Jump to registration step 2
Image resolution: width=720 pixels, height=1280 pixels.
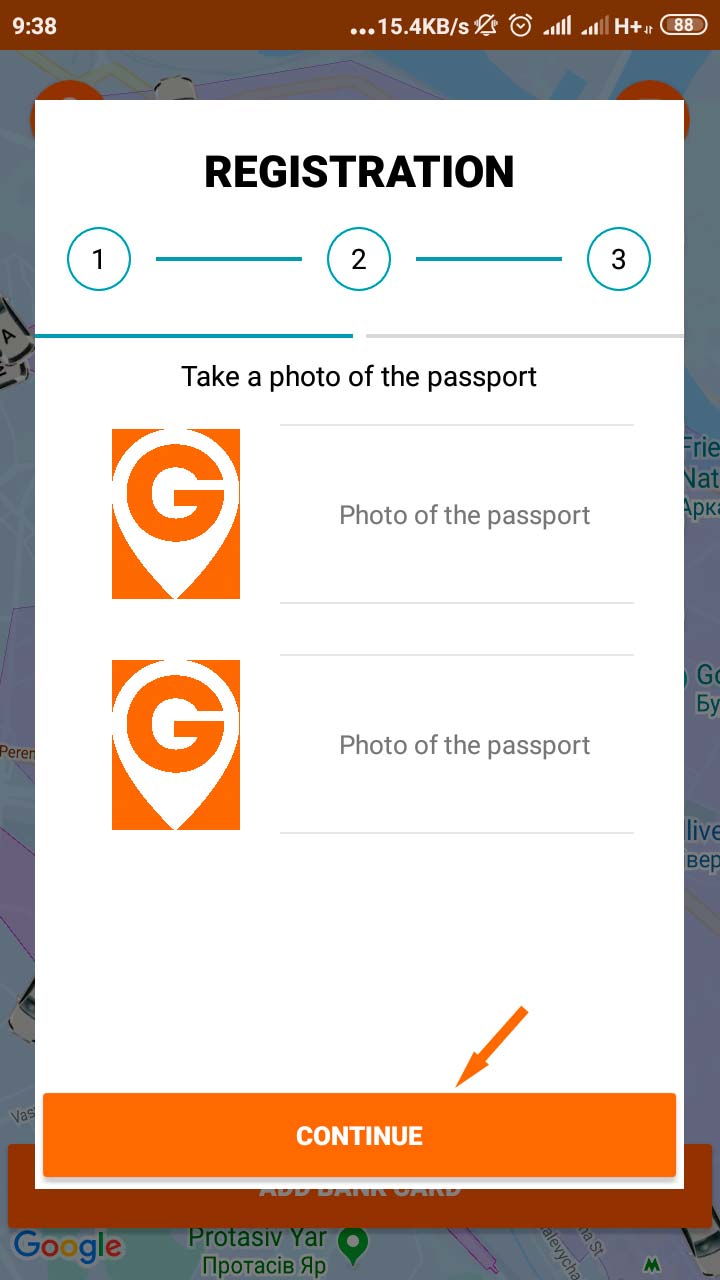point(359,260)
